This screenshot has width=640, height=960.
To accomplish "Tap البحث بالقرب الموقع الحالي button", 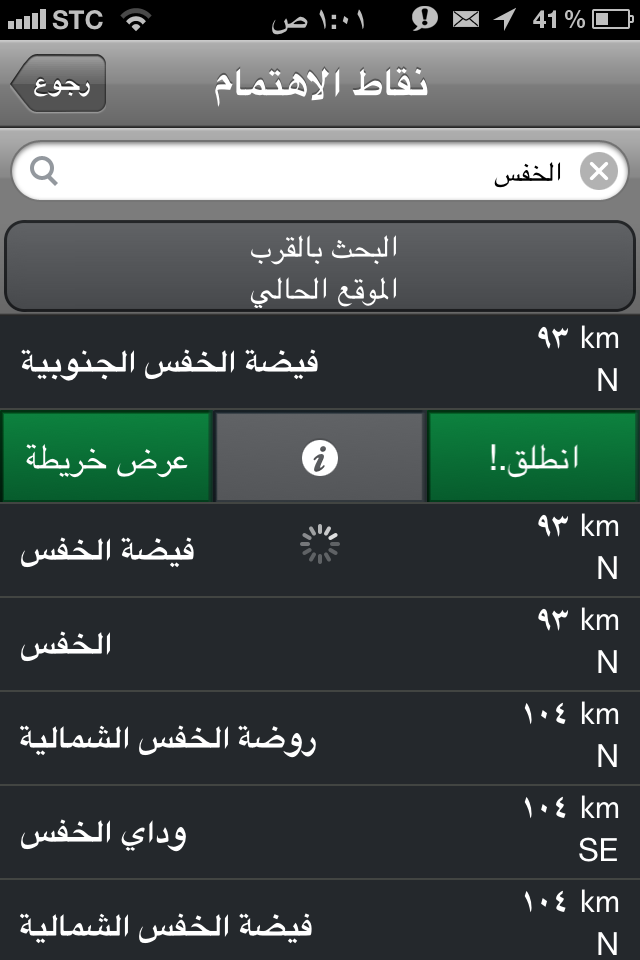I will click(320, 267).
